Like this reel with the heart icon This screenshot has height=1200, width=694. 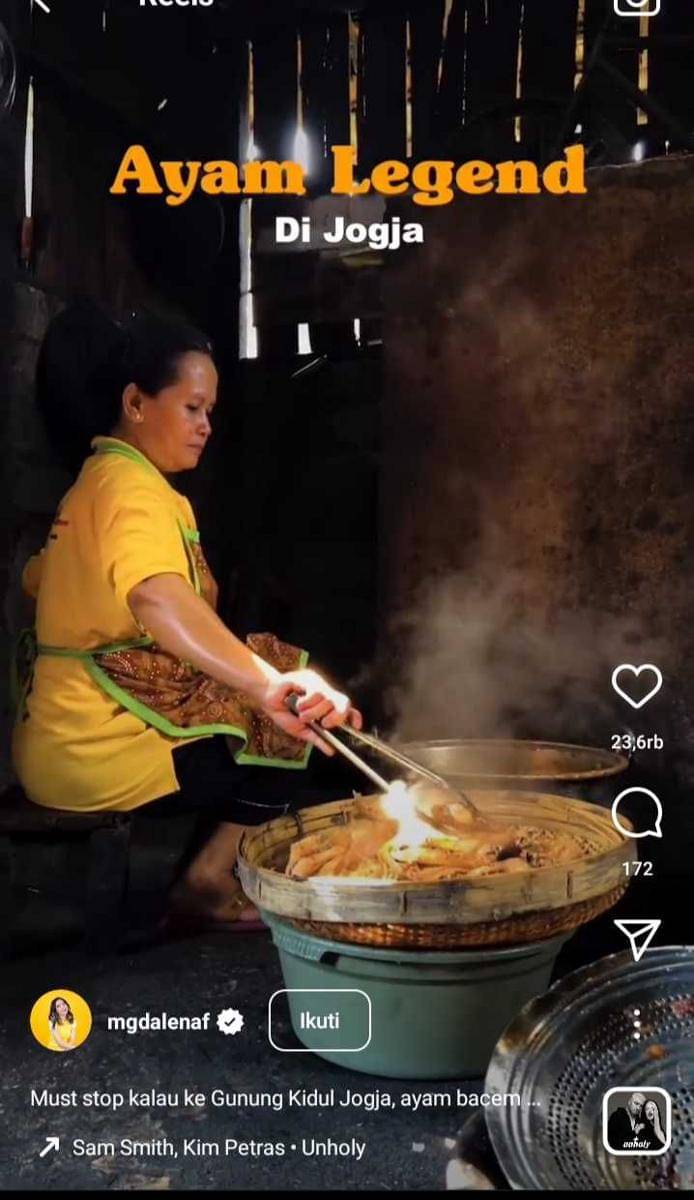pyautogui.click(x=637, y=687)
